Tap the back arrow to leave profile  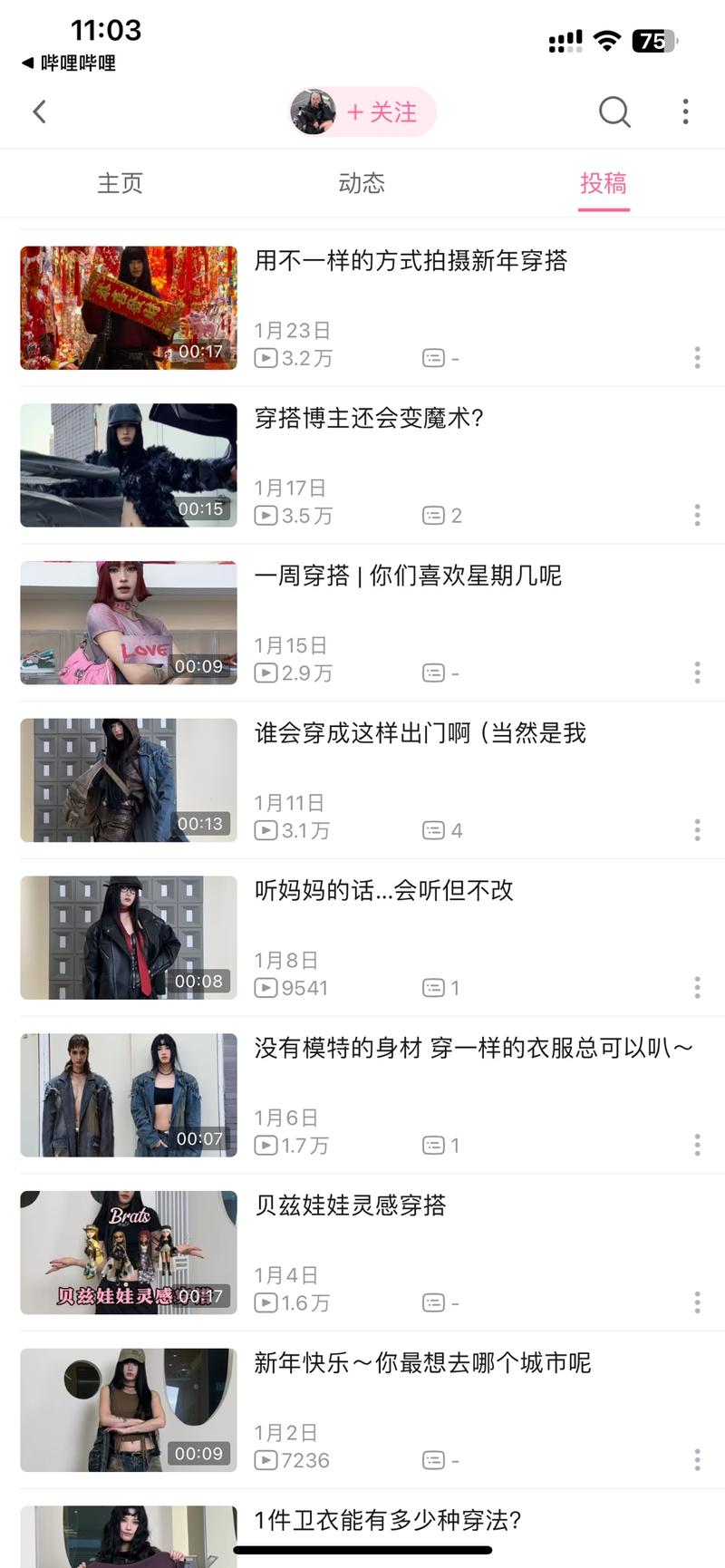[38, 111]
